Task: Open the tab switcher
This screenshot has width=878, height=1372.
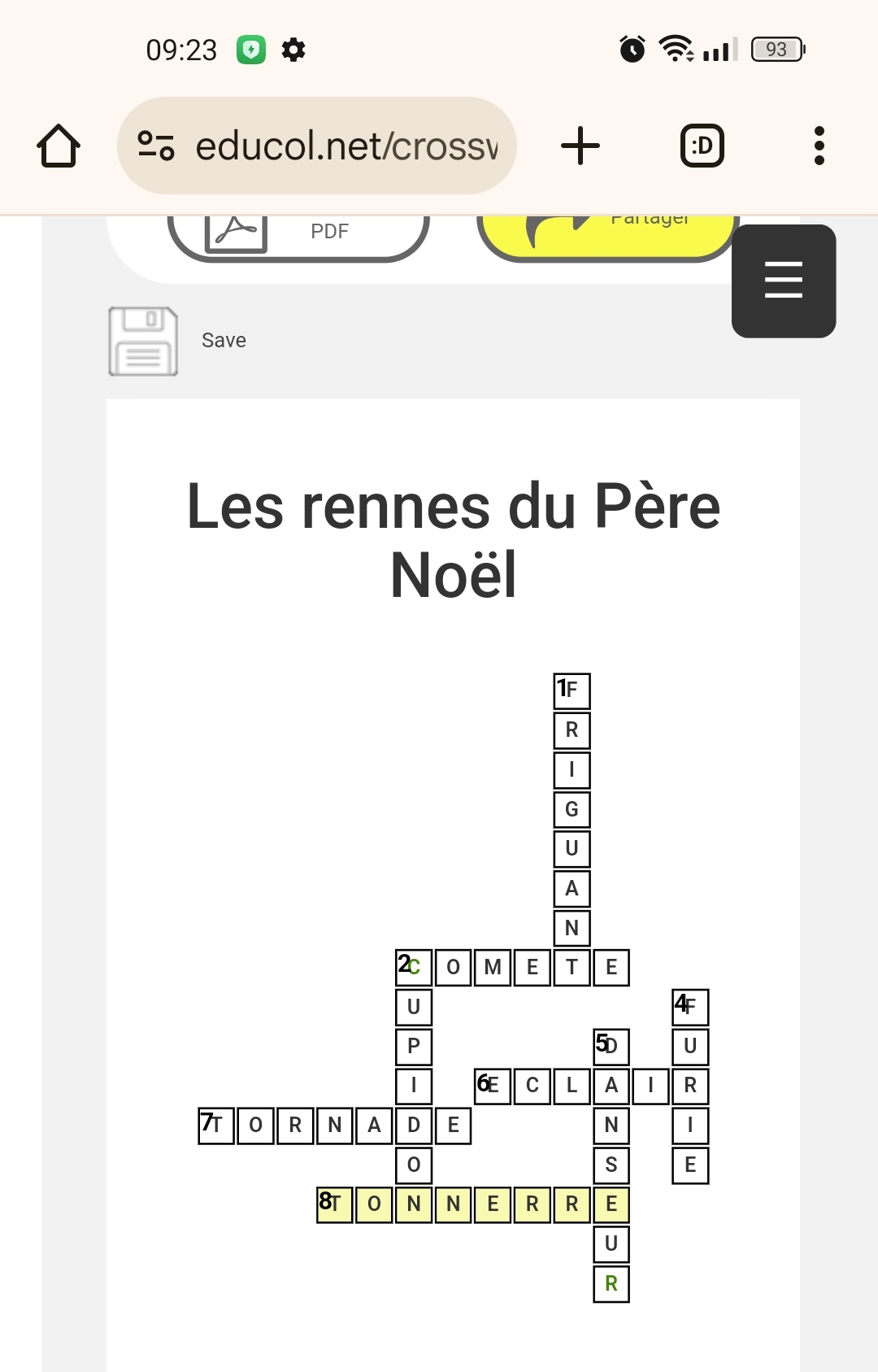Action: tap(702, 146)
